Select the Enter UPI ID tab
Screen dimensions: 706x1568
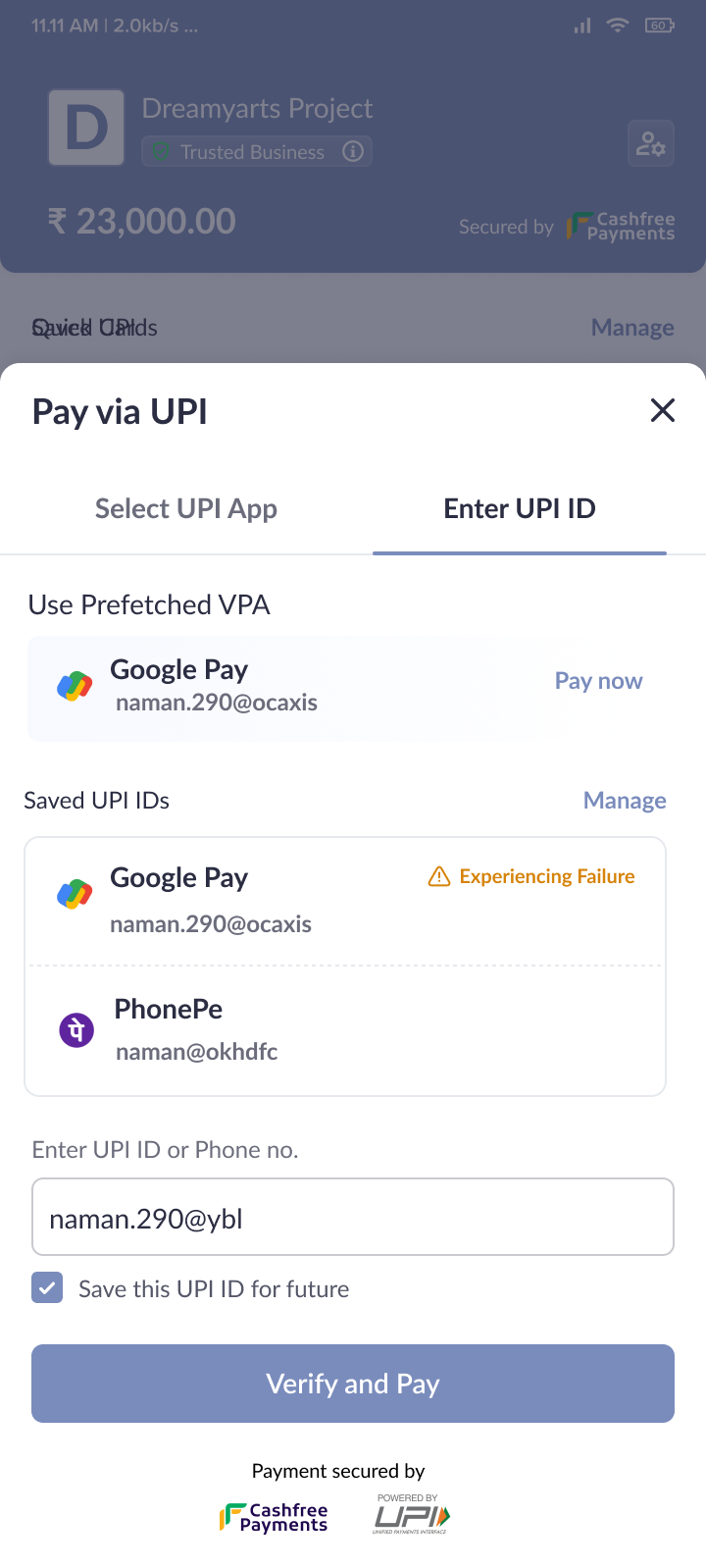tap(520, 508)
